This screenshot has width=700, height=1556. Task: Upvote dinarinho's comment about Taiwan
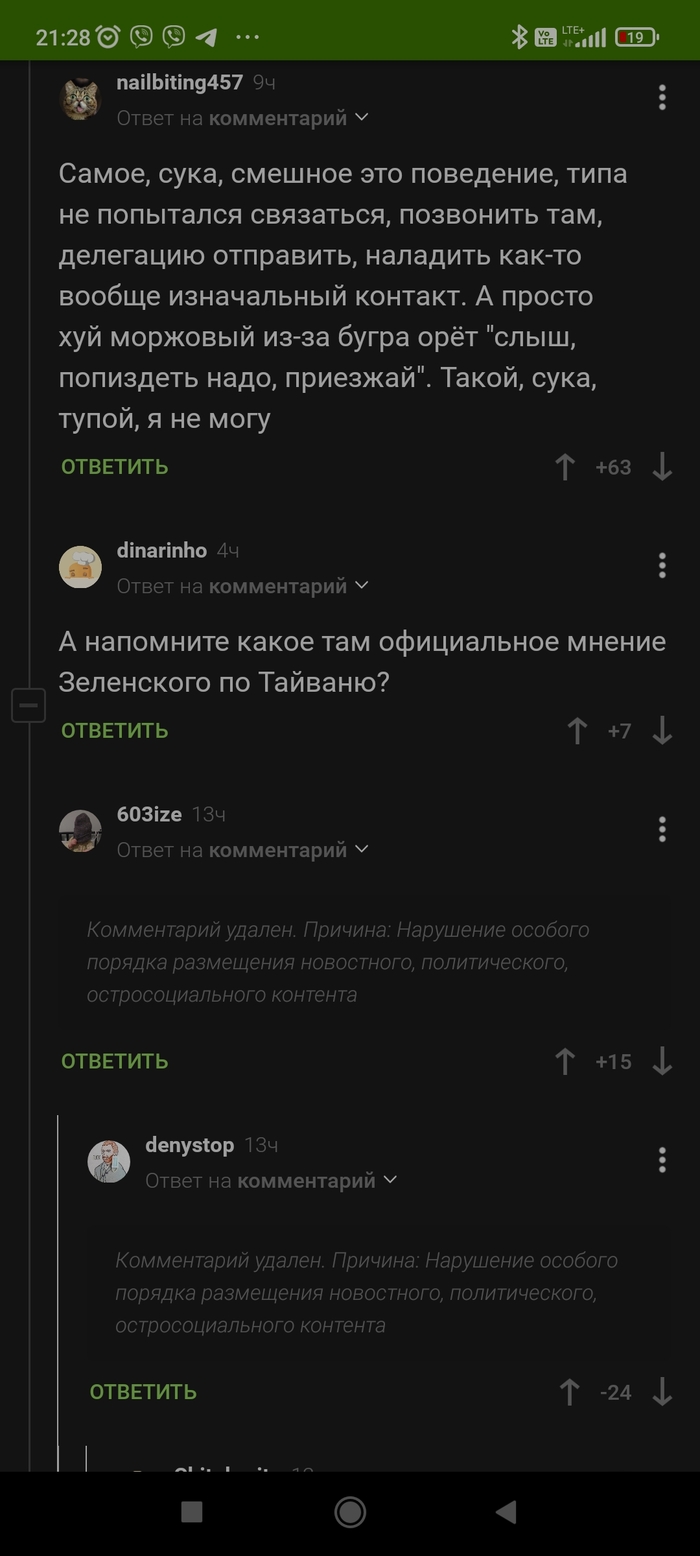[577, 731]
